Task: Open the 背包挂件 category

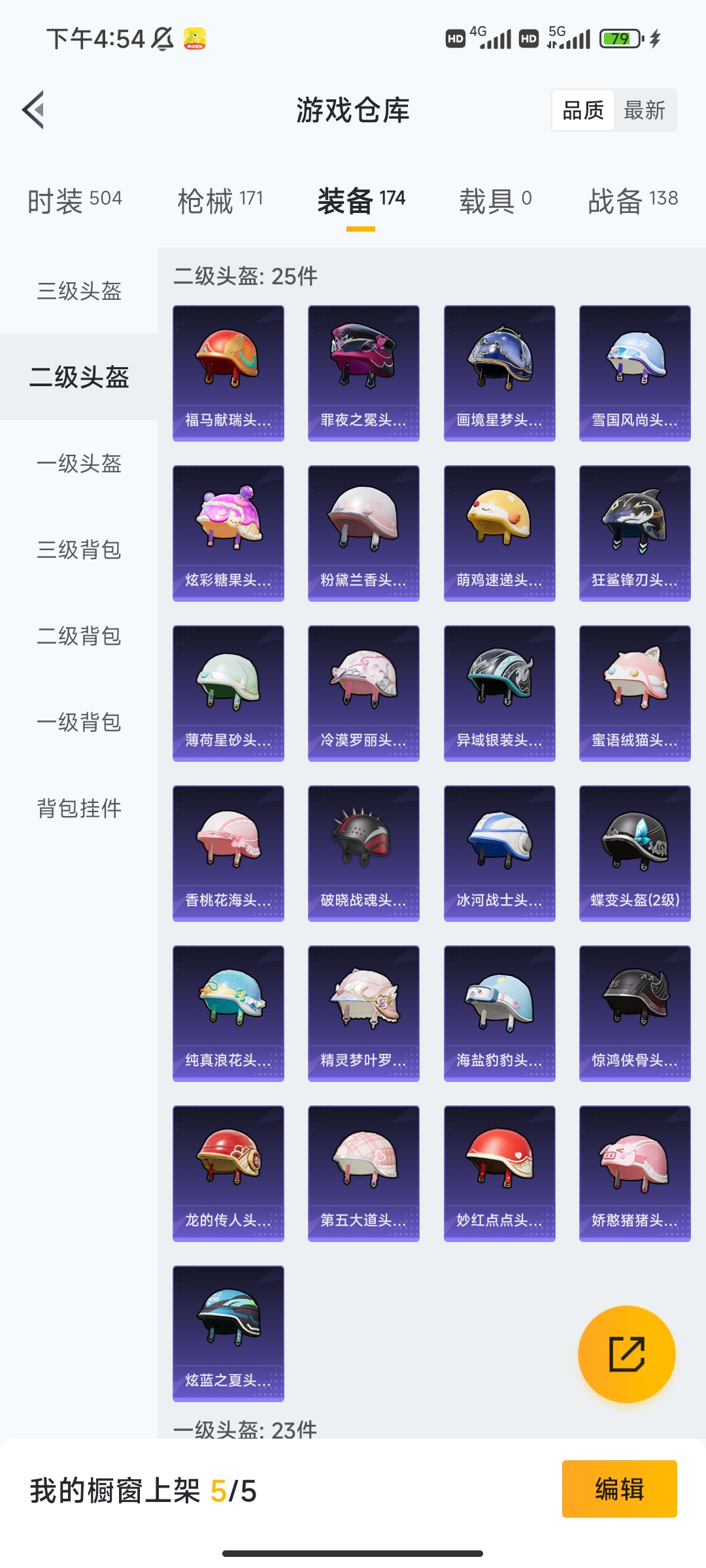Action: tap(78, 809)
